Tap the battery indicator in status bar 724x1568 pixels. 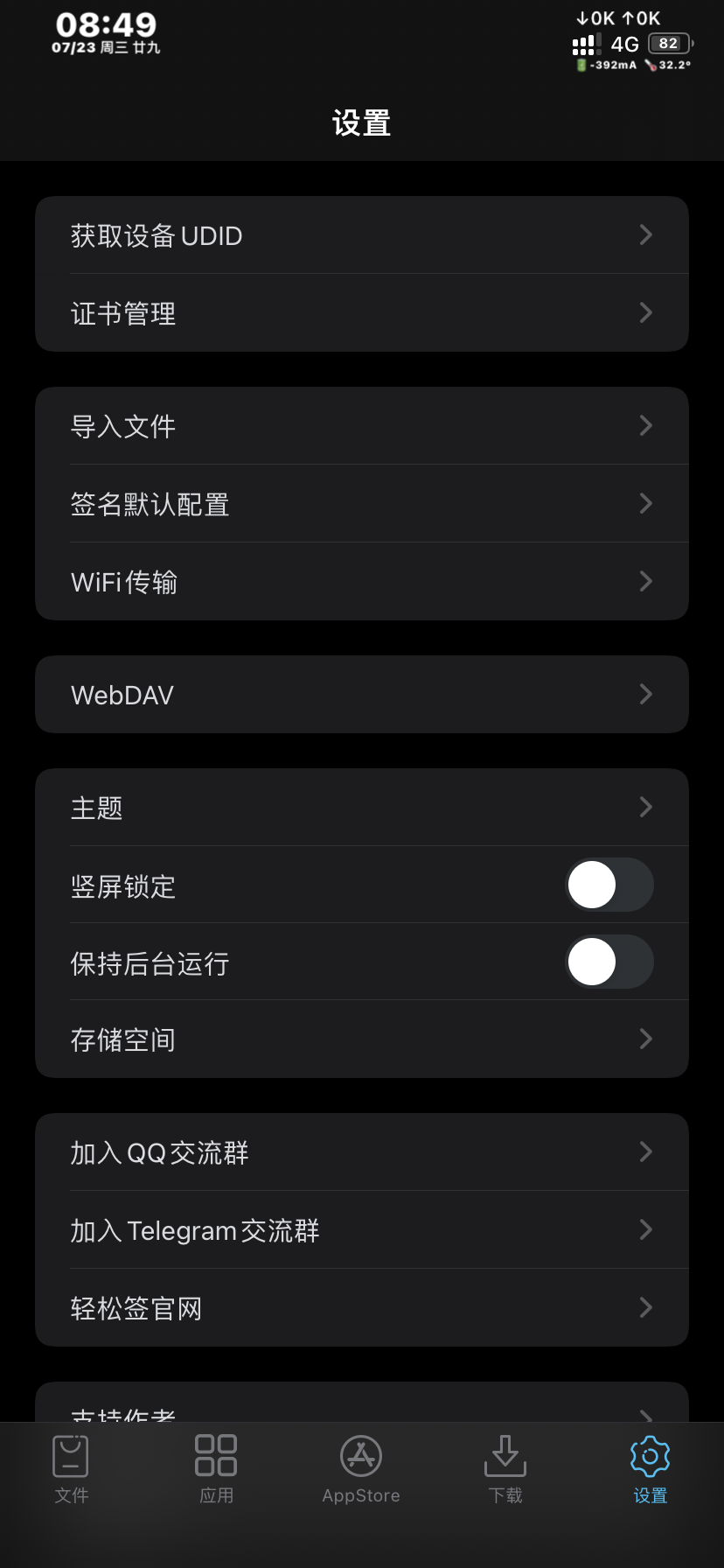[x=668, y=43]
